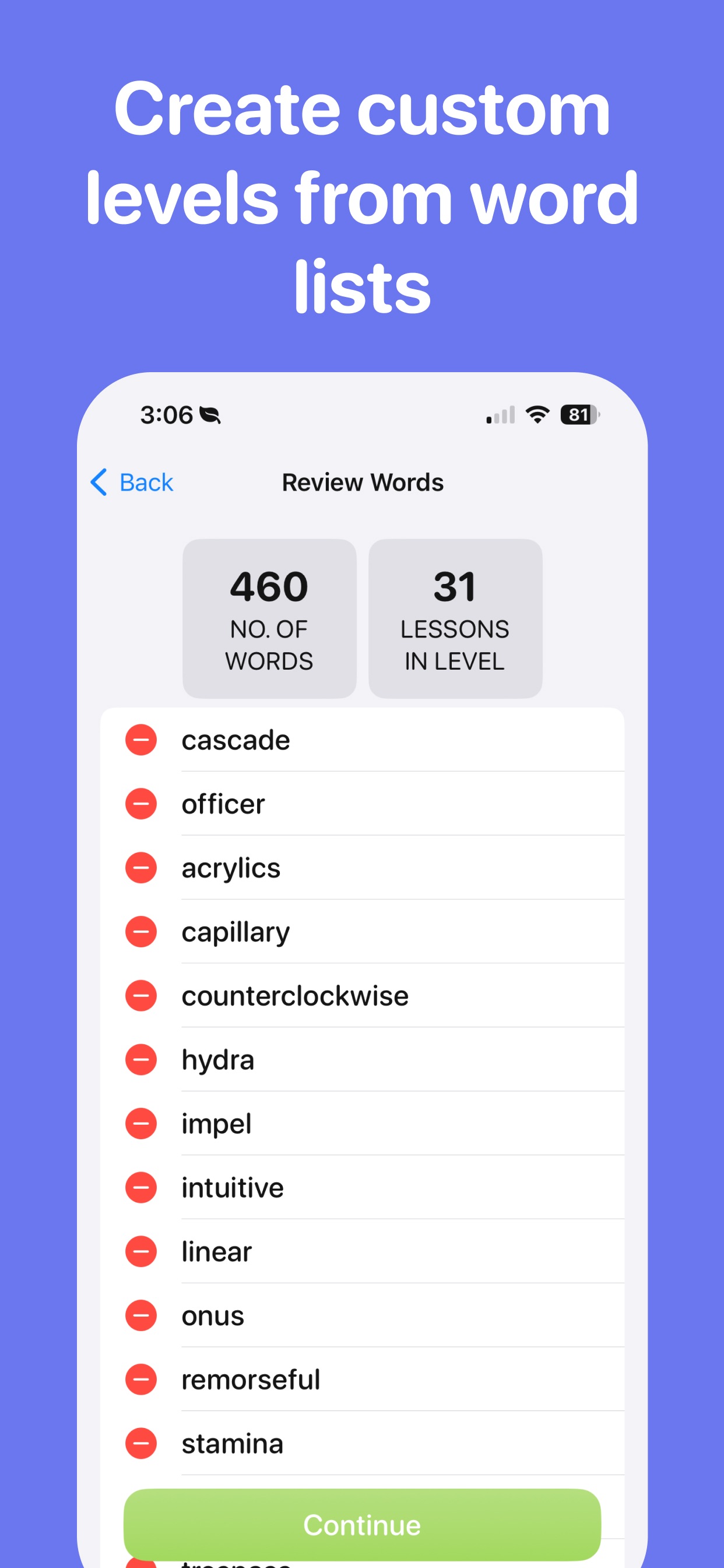Tap the back chevron arrow
724x1568 pixels.
pos(100,482)
